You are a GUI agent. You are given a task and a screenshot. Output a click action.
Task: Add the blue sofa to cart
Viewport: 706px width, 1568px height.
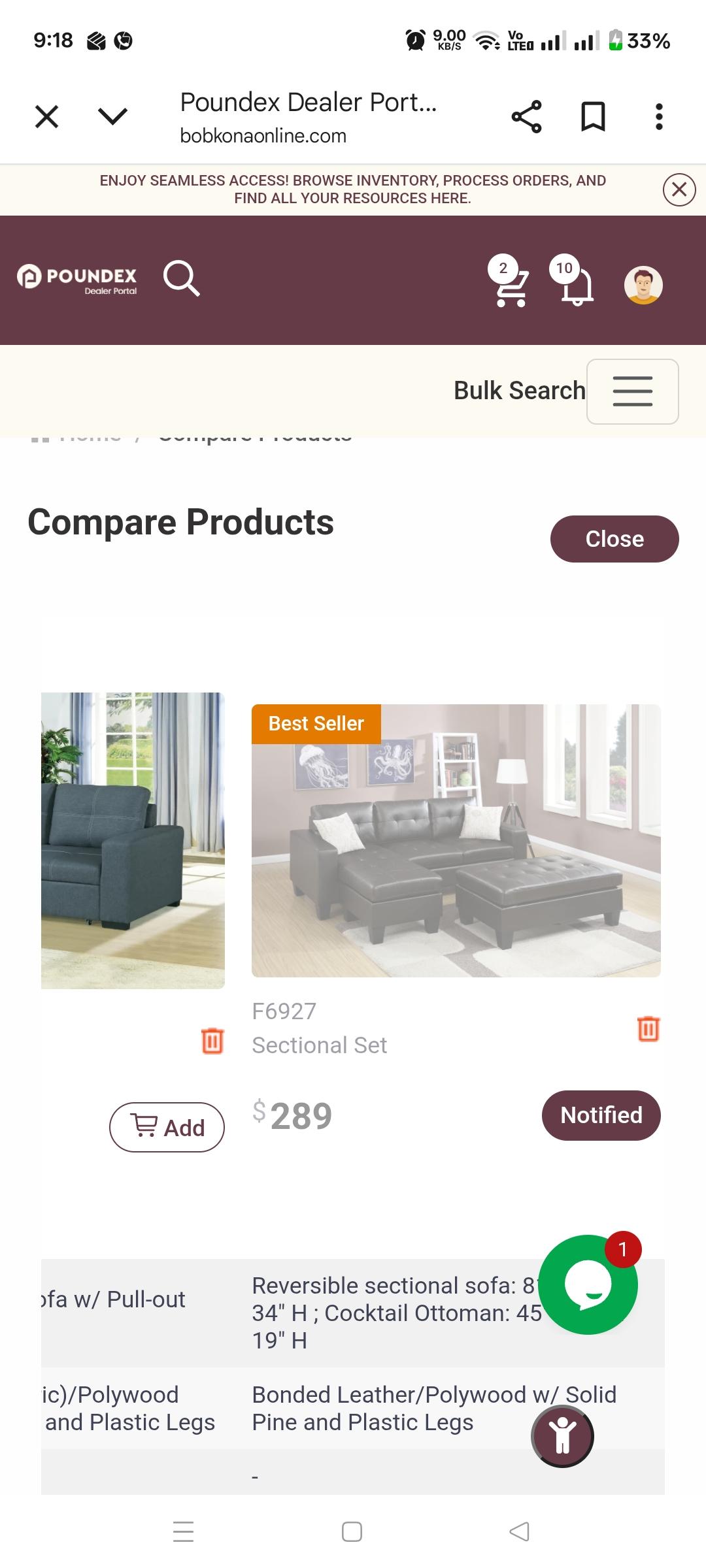point(167,1127)
